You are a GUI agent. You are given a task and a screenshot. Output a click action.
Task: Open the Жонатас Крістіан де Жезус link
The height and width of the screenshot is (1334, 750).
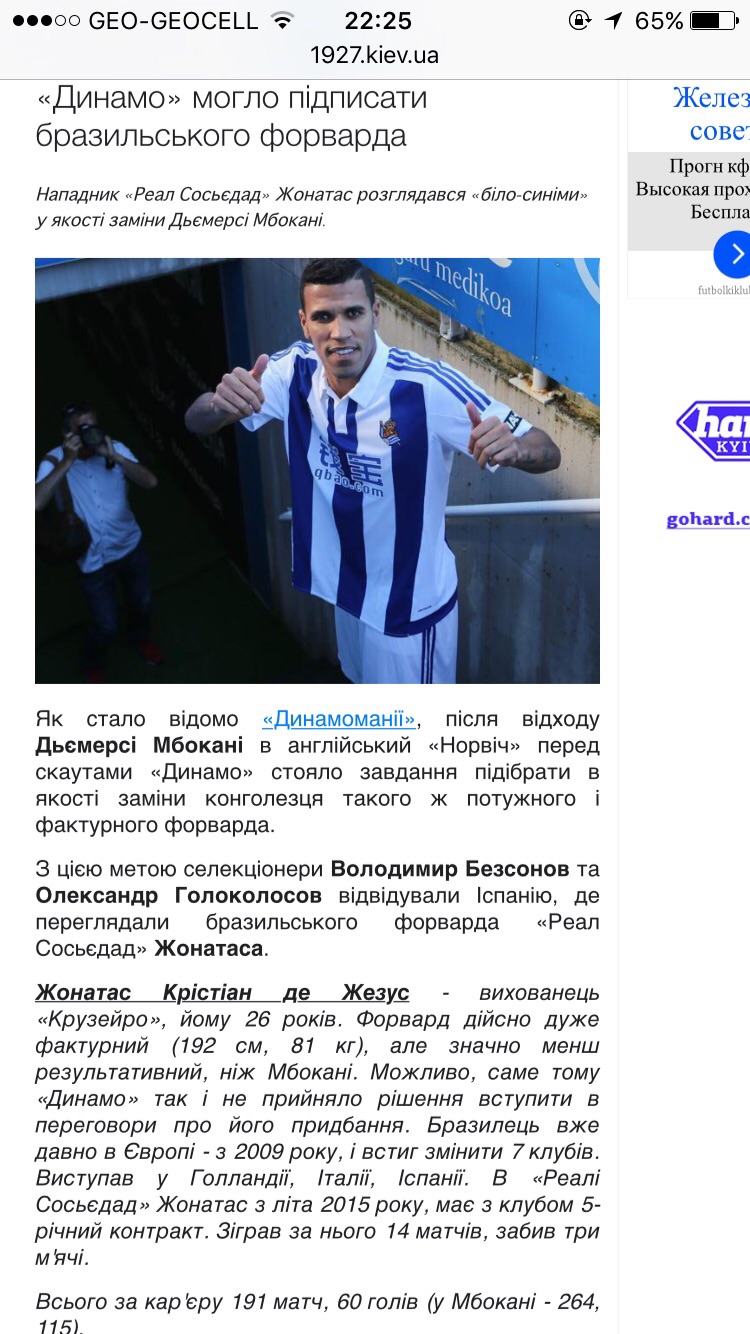tap(222, 993)
